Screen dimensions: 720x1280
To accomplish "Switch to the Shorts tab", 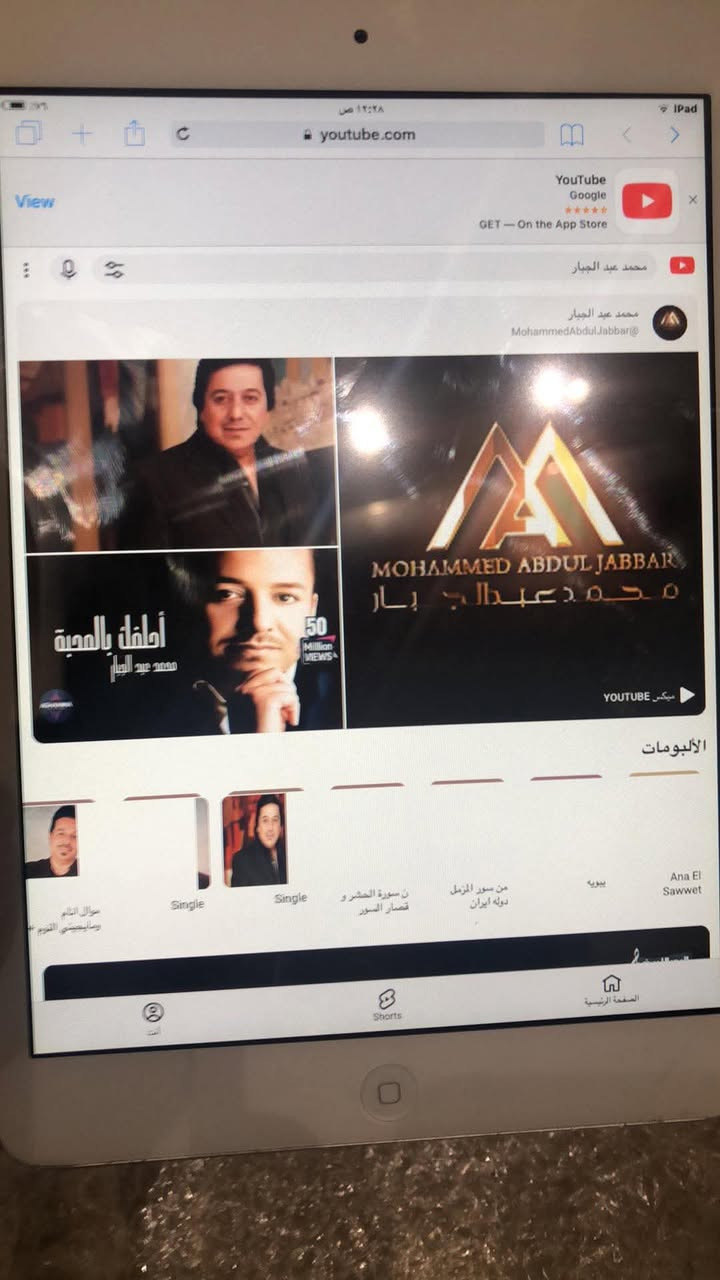I will click(387, 1000).
